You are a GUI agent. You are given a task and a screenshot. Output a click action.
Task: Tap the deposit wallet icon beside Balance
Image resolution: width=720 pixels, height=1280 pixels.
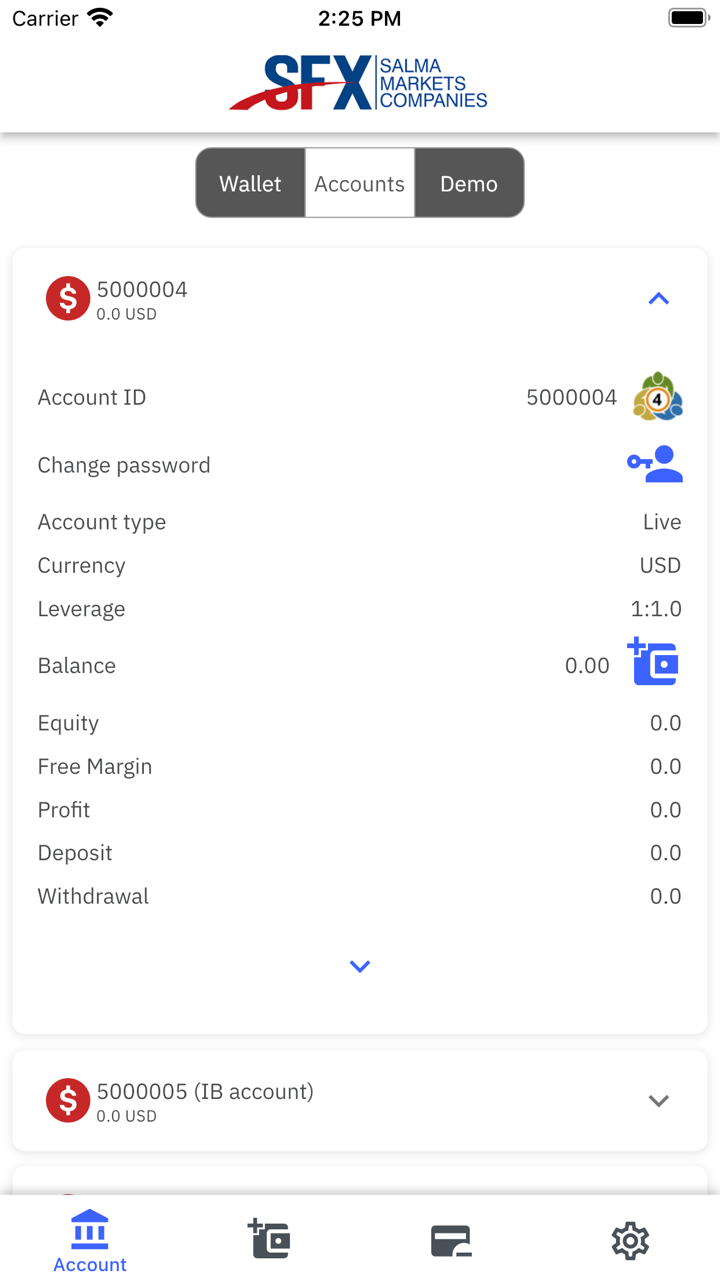653,663
